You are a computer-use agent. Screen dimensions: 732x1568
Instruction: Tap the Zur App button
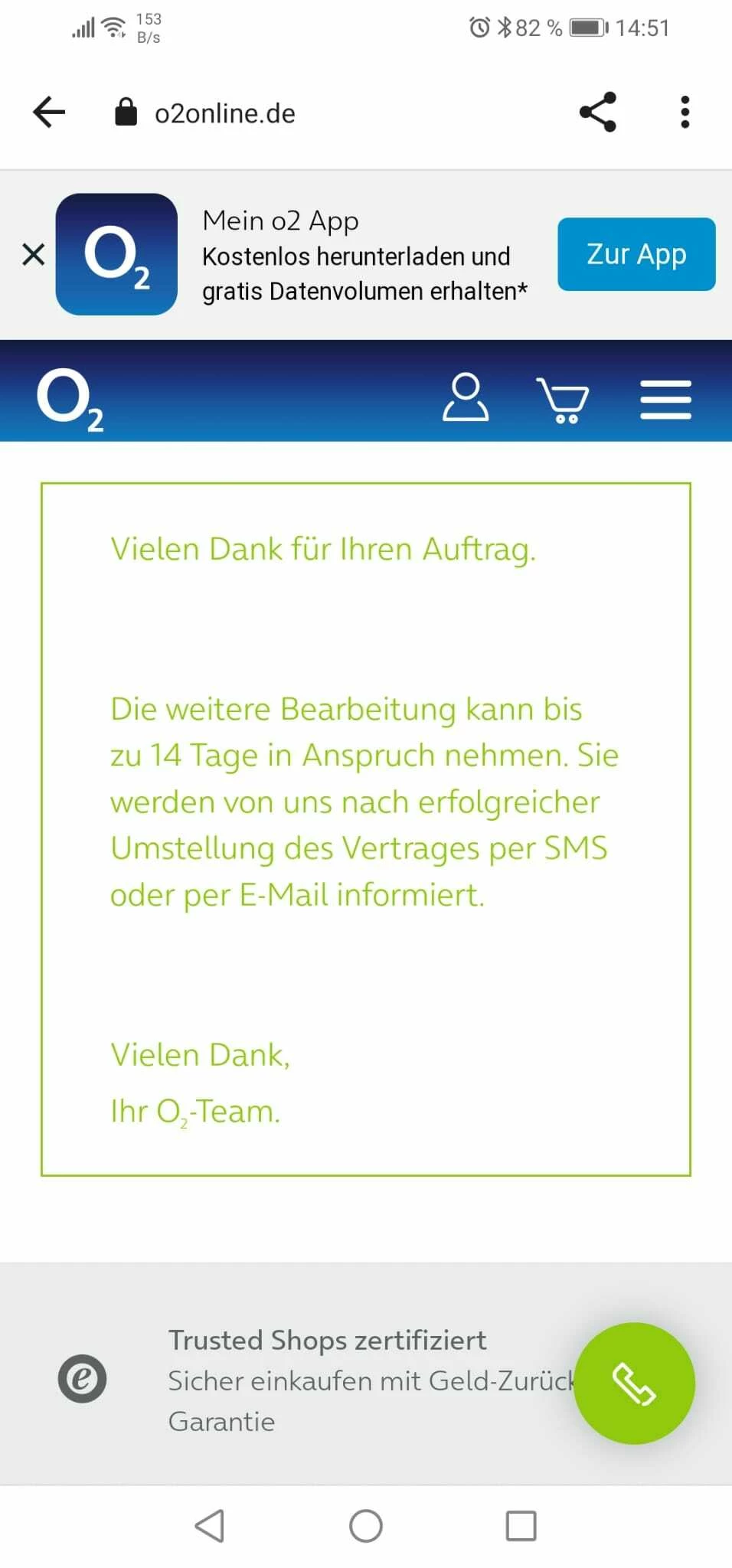(636, 254)
